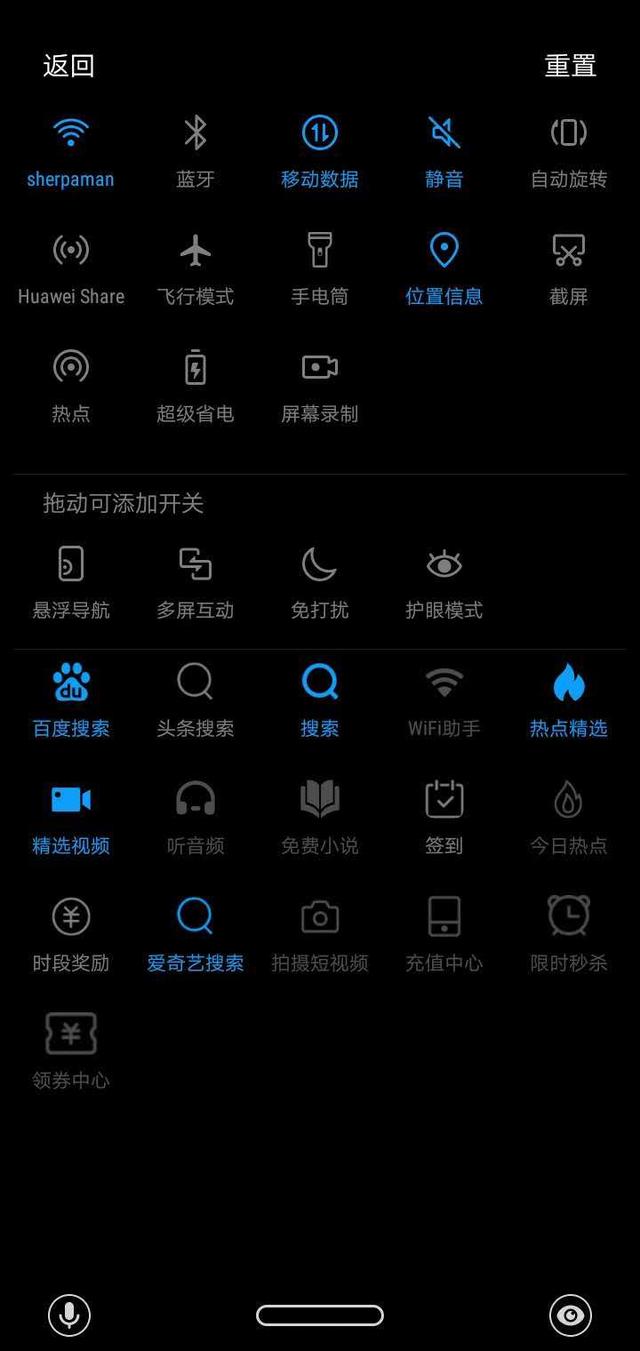Open 百度搜索 Baidu search

pos(70,683)
